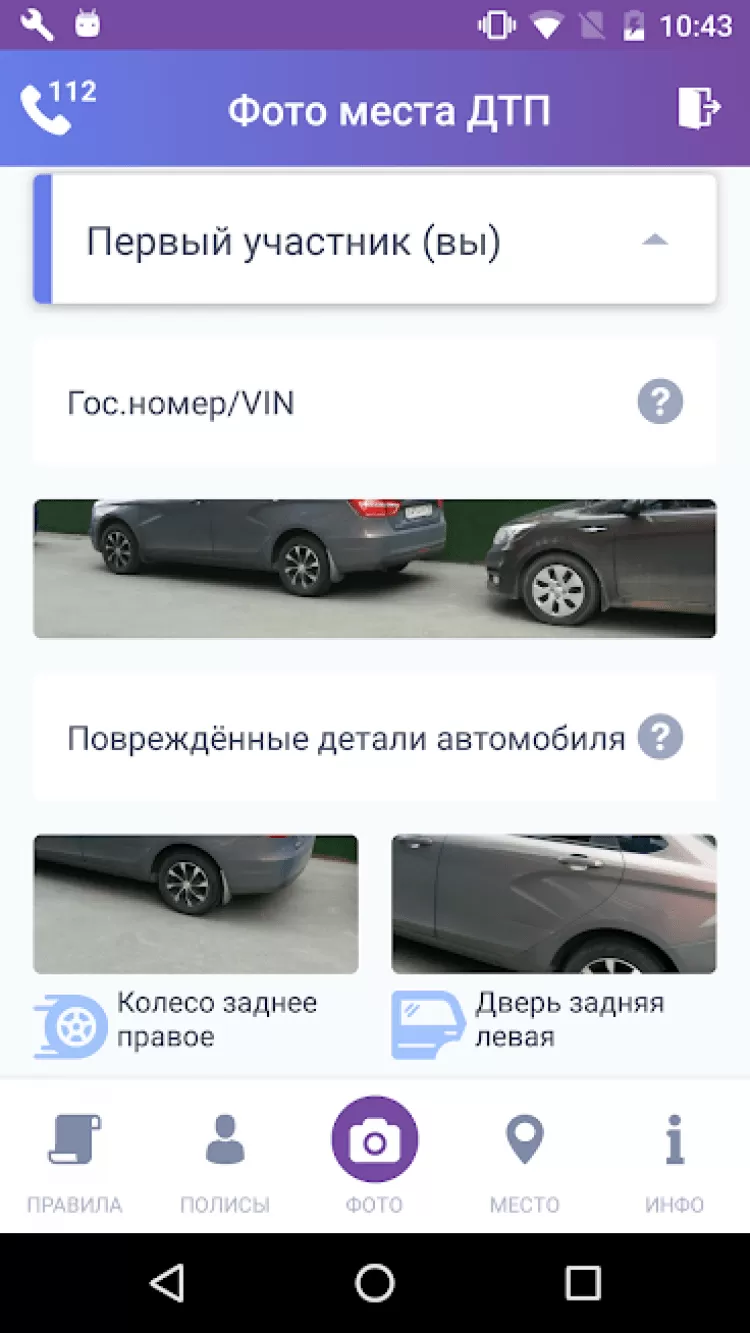
Task: Tap the system home button
Action: click(375, 1282)
